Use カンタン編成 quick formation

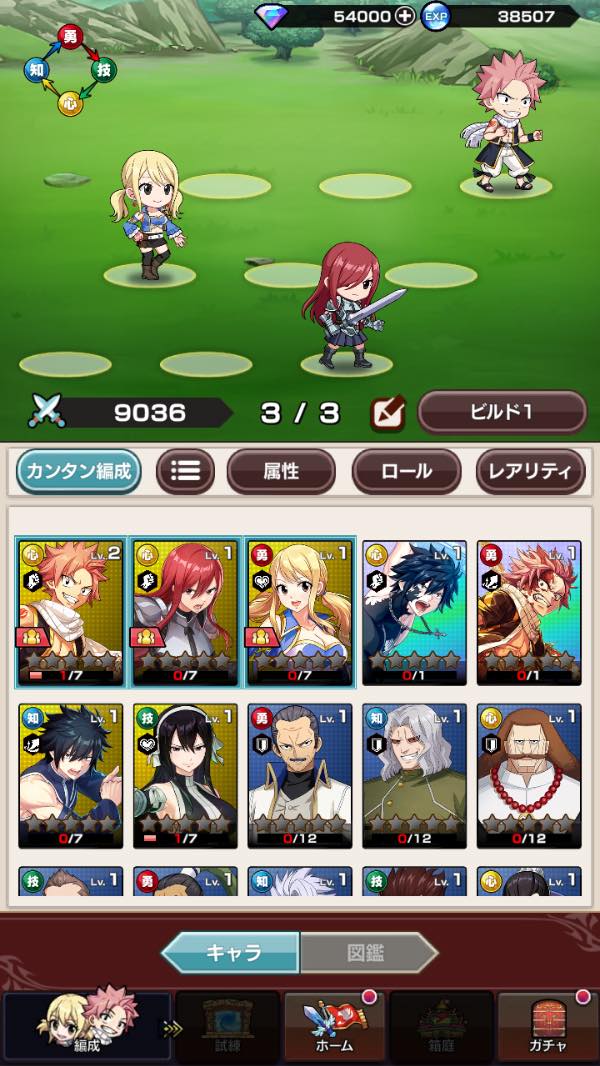79,471
